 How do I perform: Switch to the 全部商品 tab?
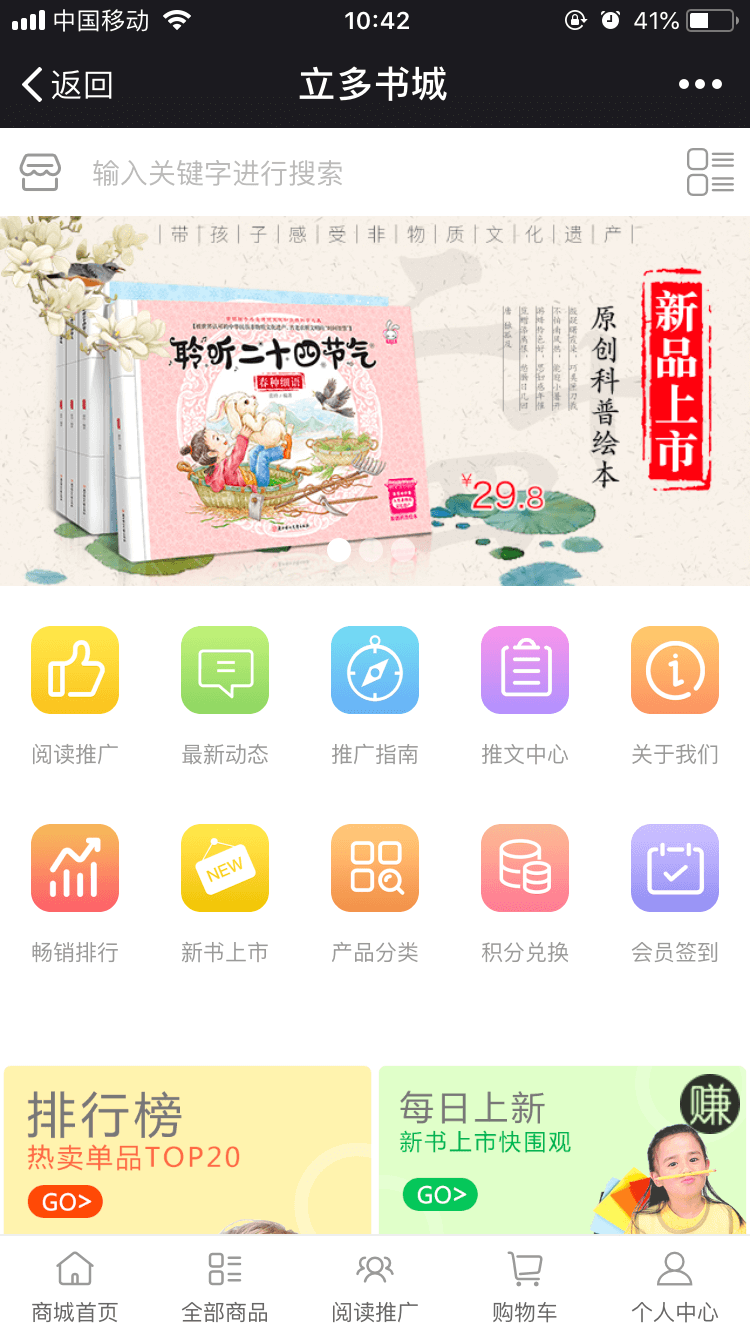(x=225, y=1286)
